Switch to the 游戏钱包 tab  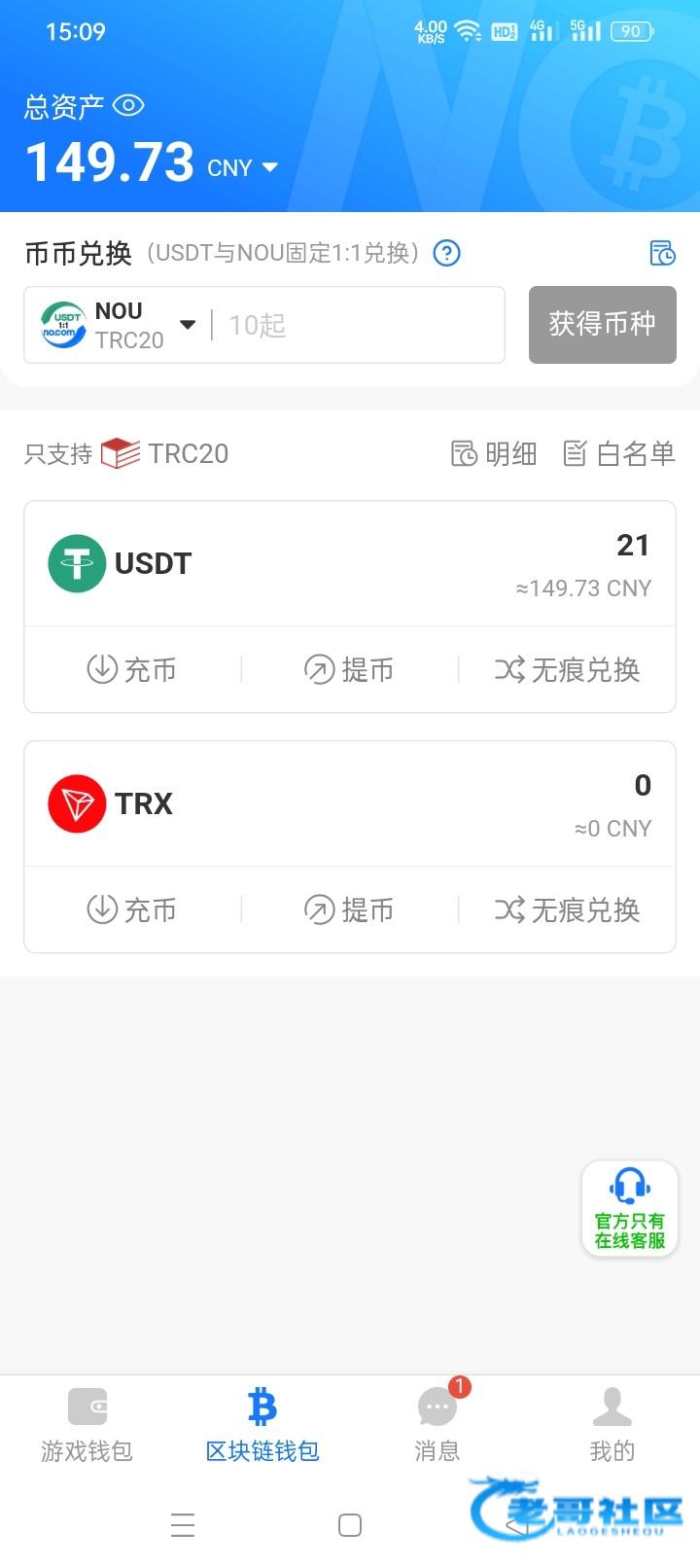click(x=87, y=1426)
